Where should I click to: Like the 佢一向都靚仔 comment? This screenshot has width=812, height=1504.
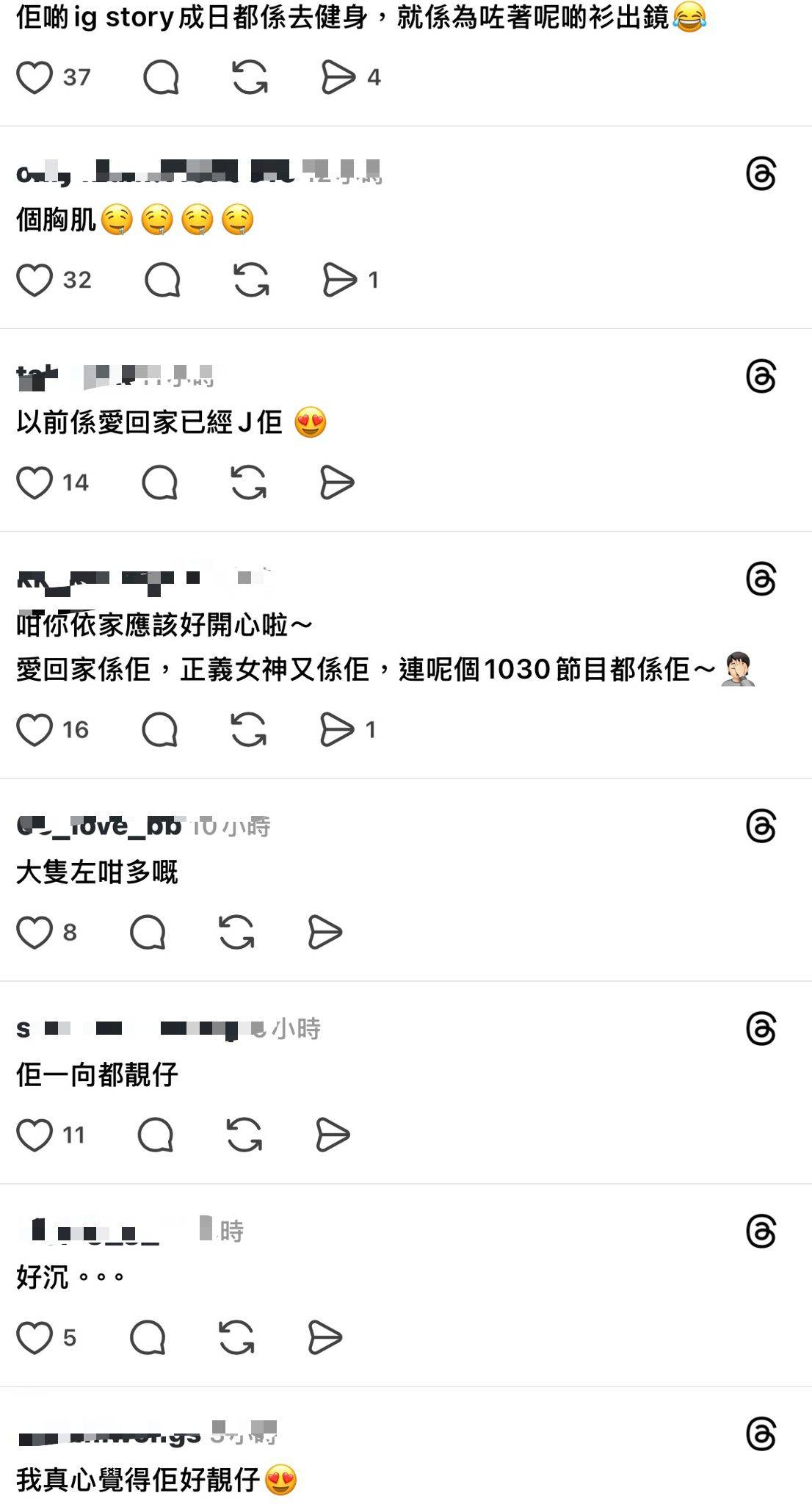35,1135
